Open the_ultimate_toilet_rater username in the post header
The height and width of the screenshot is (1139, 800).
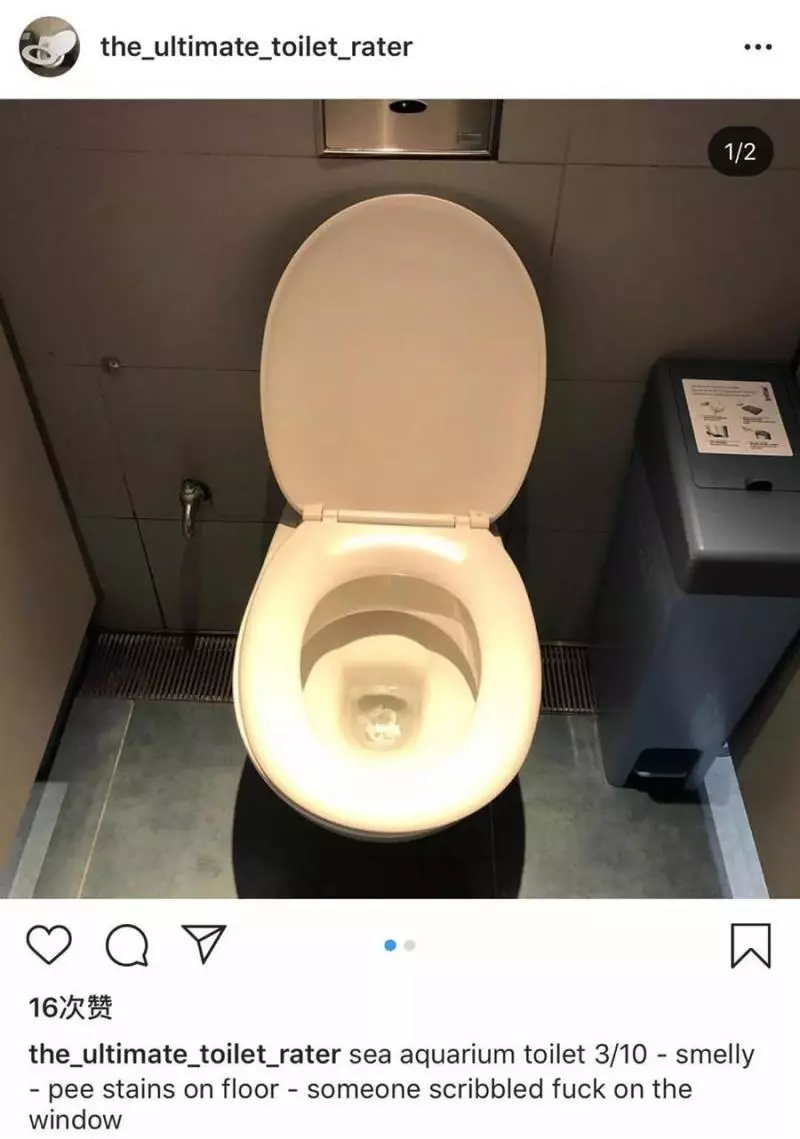point(256,46)
